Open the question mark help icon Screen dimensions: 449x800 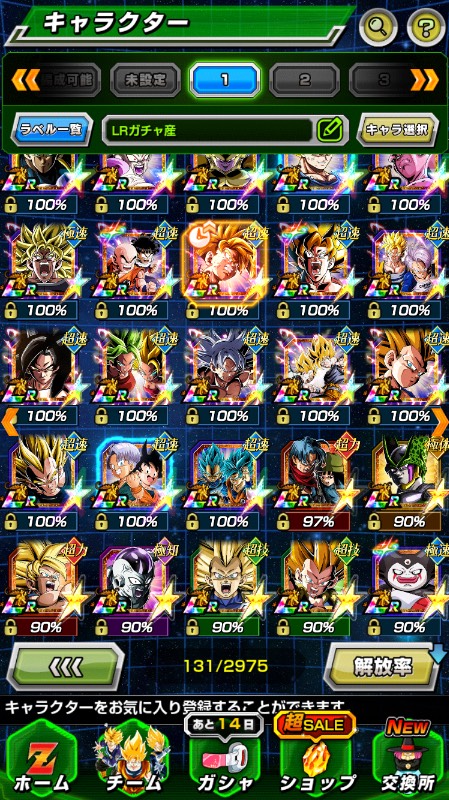pyautogui.click(x=426, y=27)
